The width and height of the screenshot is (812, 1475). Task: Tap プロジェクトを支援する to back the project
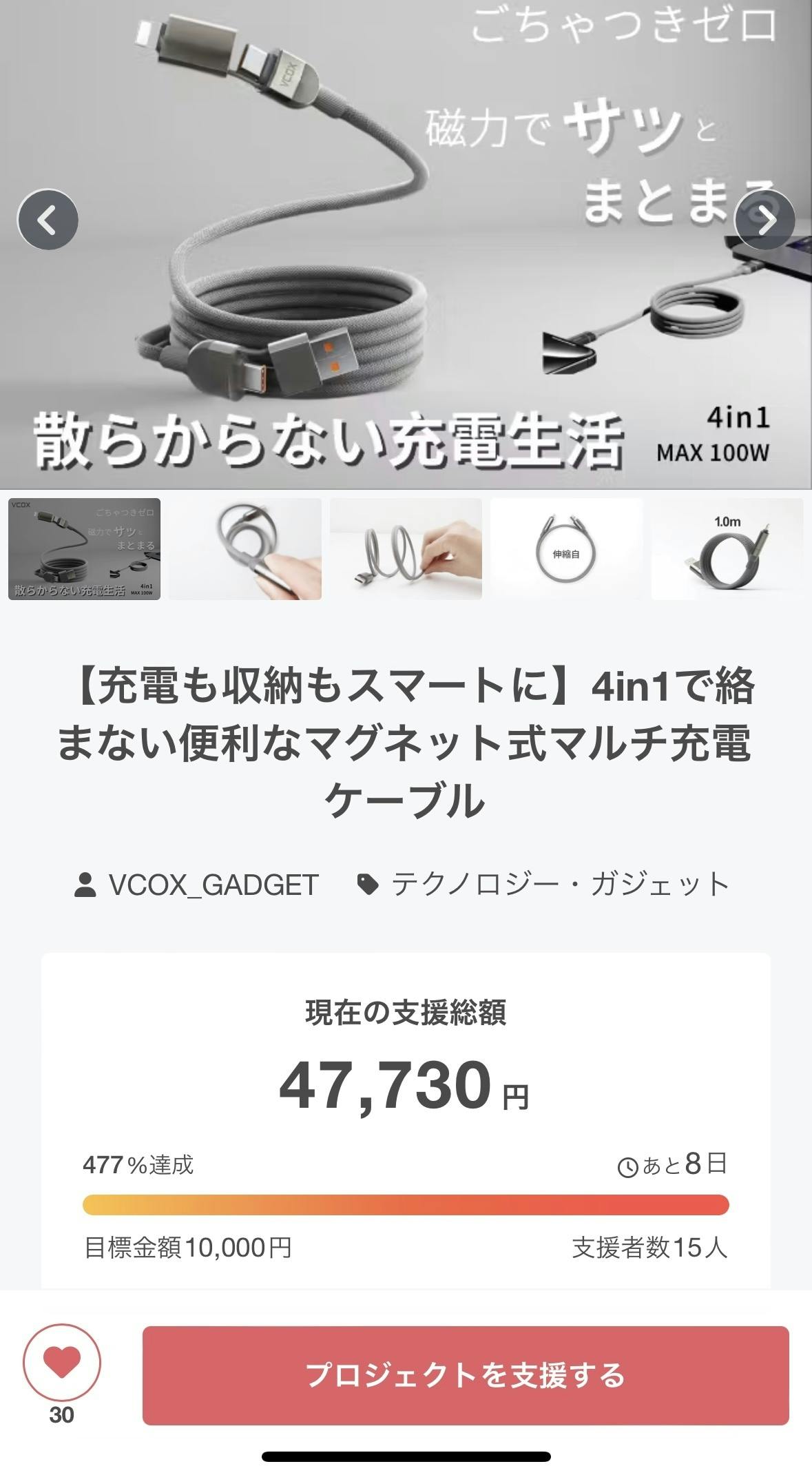coord(466,1375)
